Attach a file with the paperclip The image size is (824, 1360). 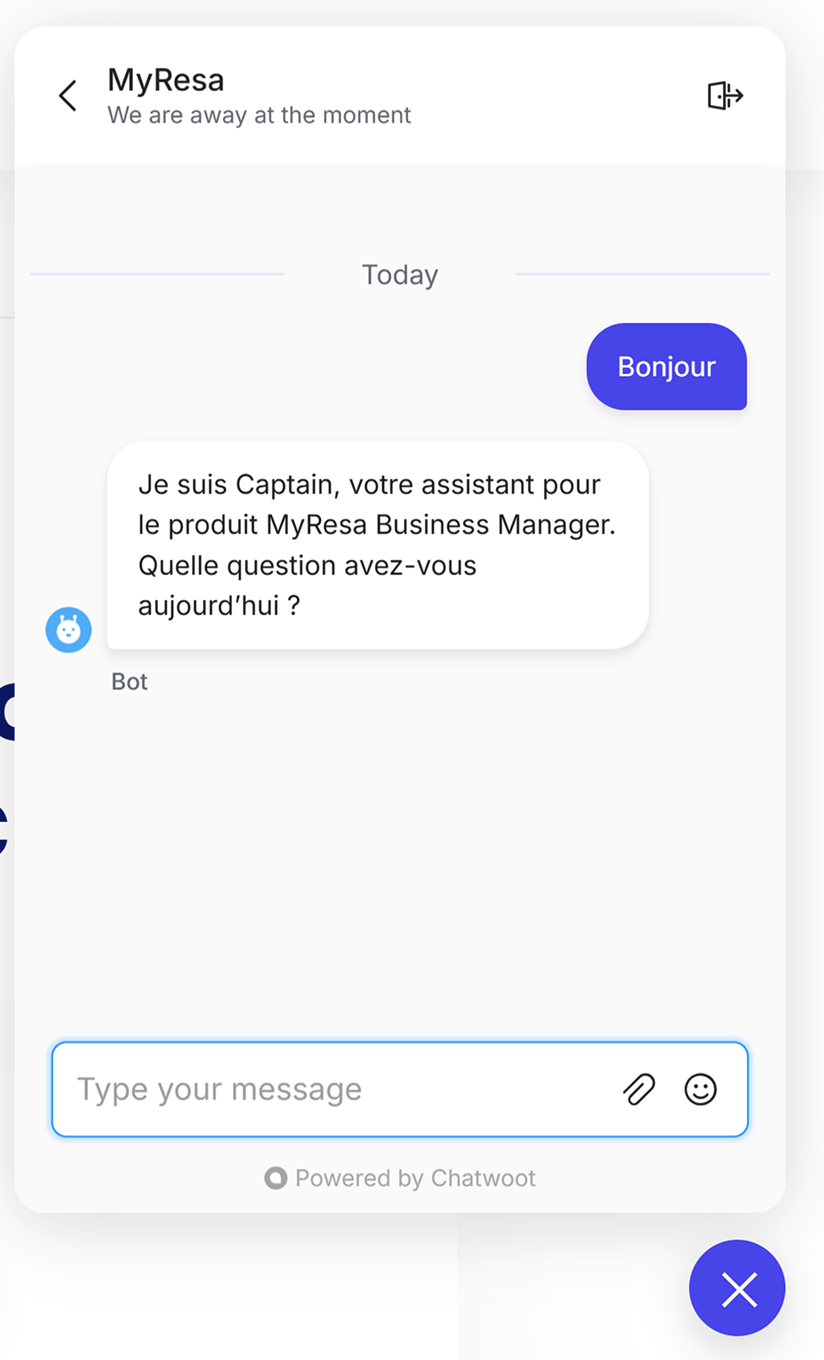click(x=639, y=1089)
